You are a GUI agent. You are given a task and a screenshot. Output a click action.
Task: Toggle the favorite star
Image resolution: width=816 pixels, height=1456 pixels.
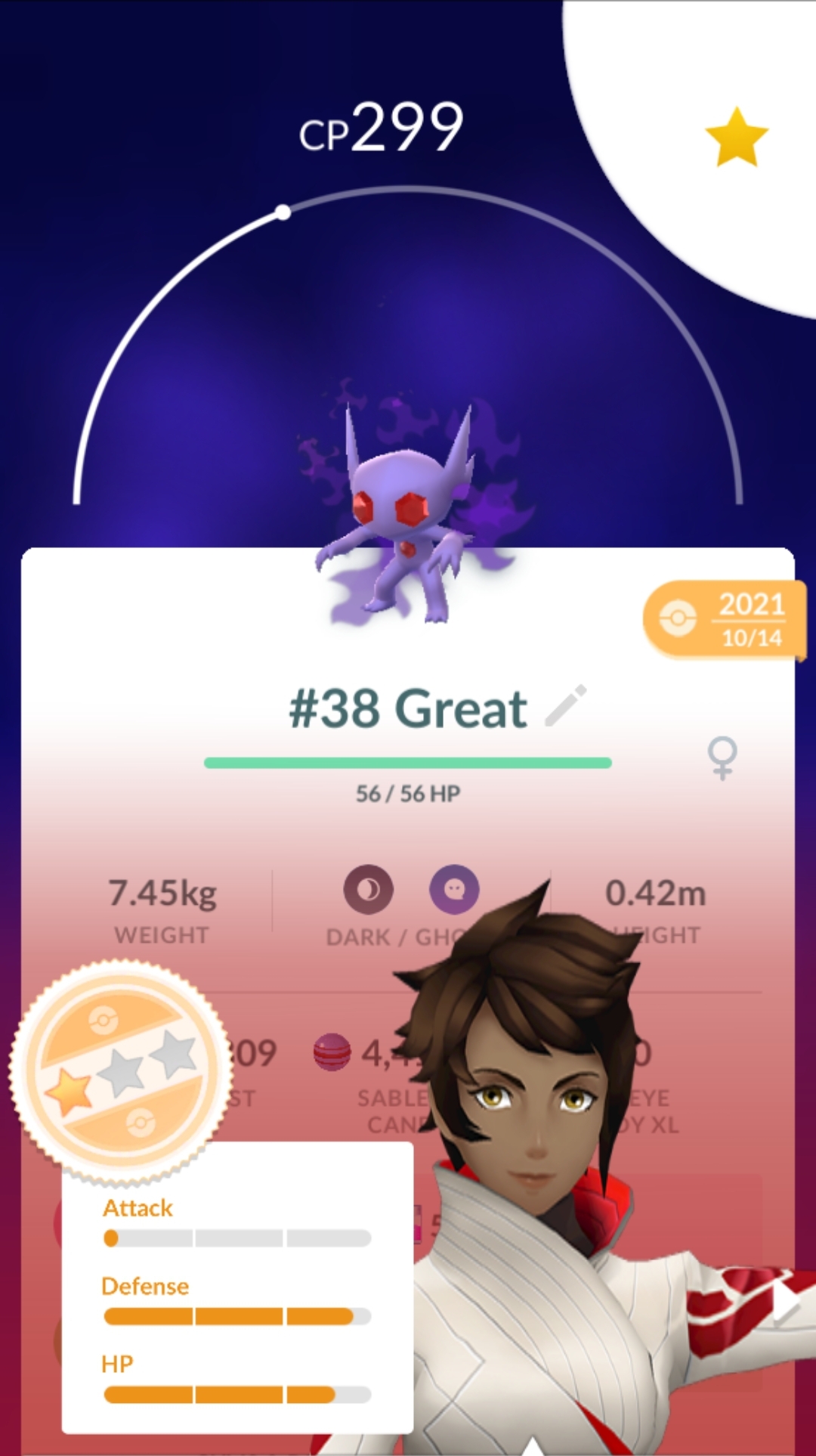coord(737,137)
